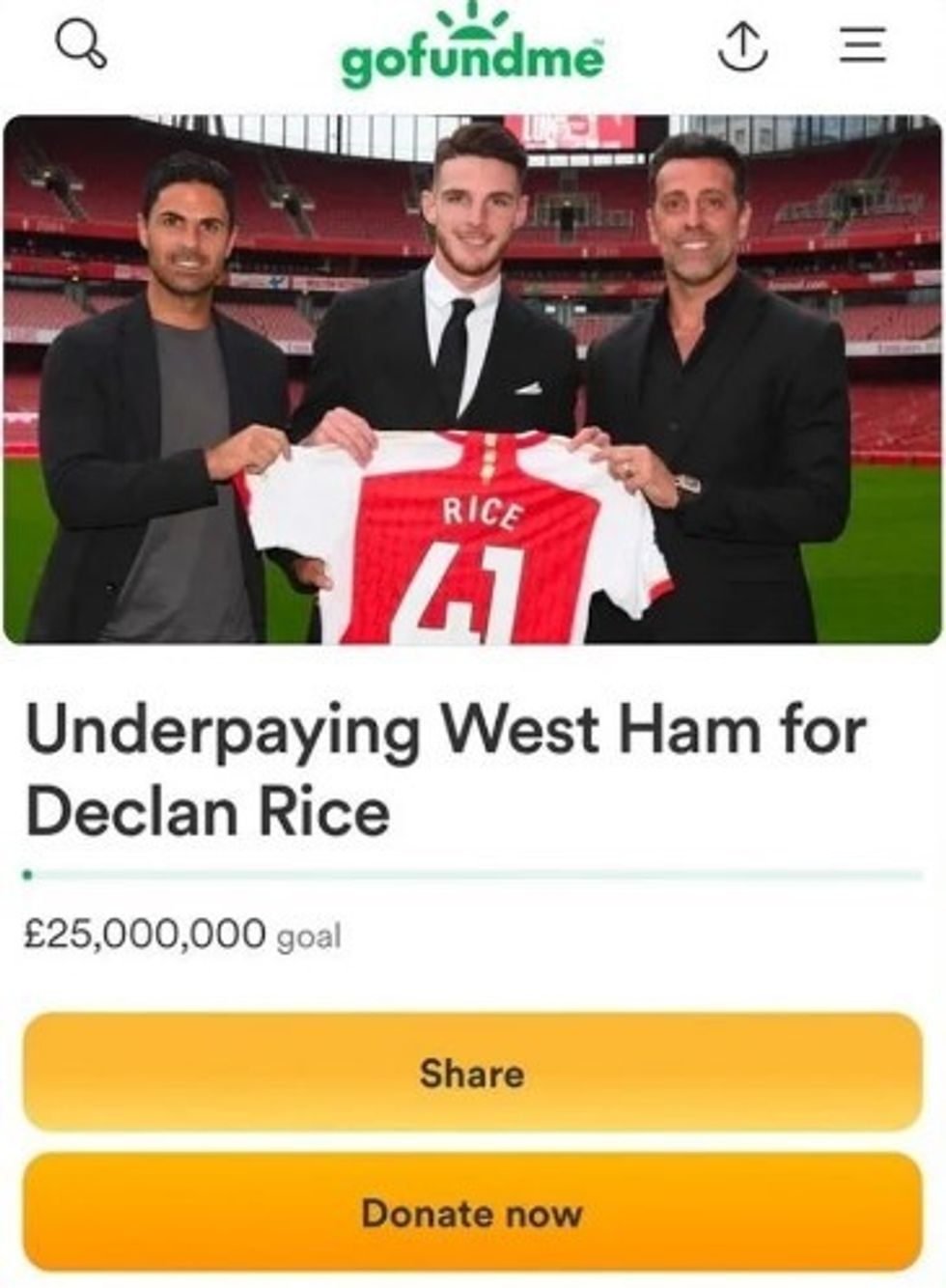
Task: Tap the upload share icon in header
Action: point(743,45)
